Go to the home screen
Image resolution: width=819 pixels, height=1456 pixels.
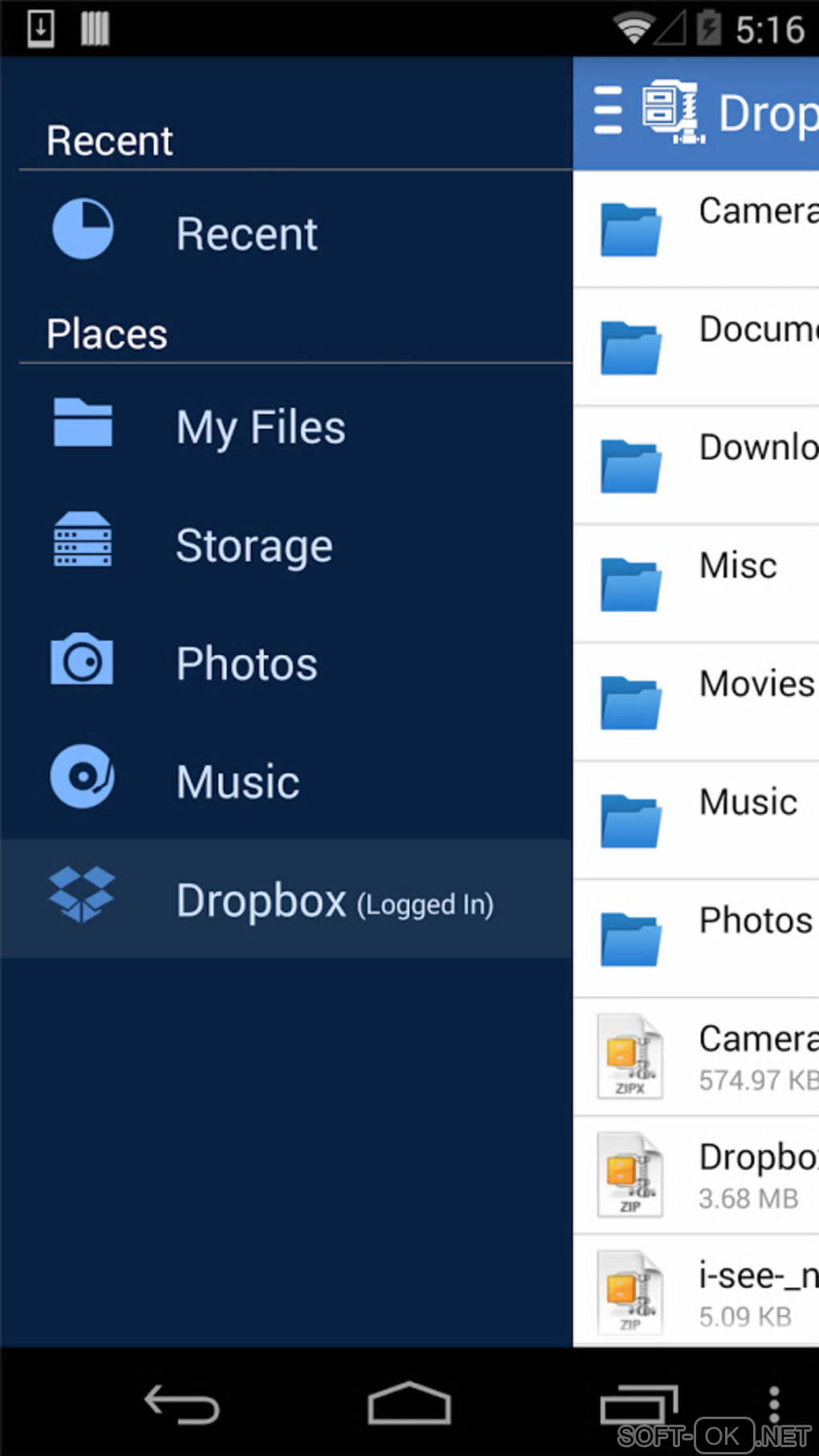point(409,1405)
